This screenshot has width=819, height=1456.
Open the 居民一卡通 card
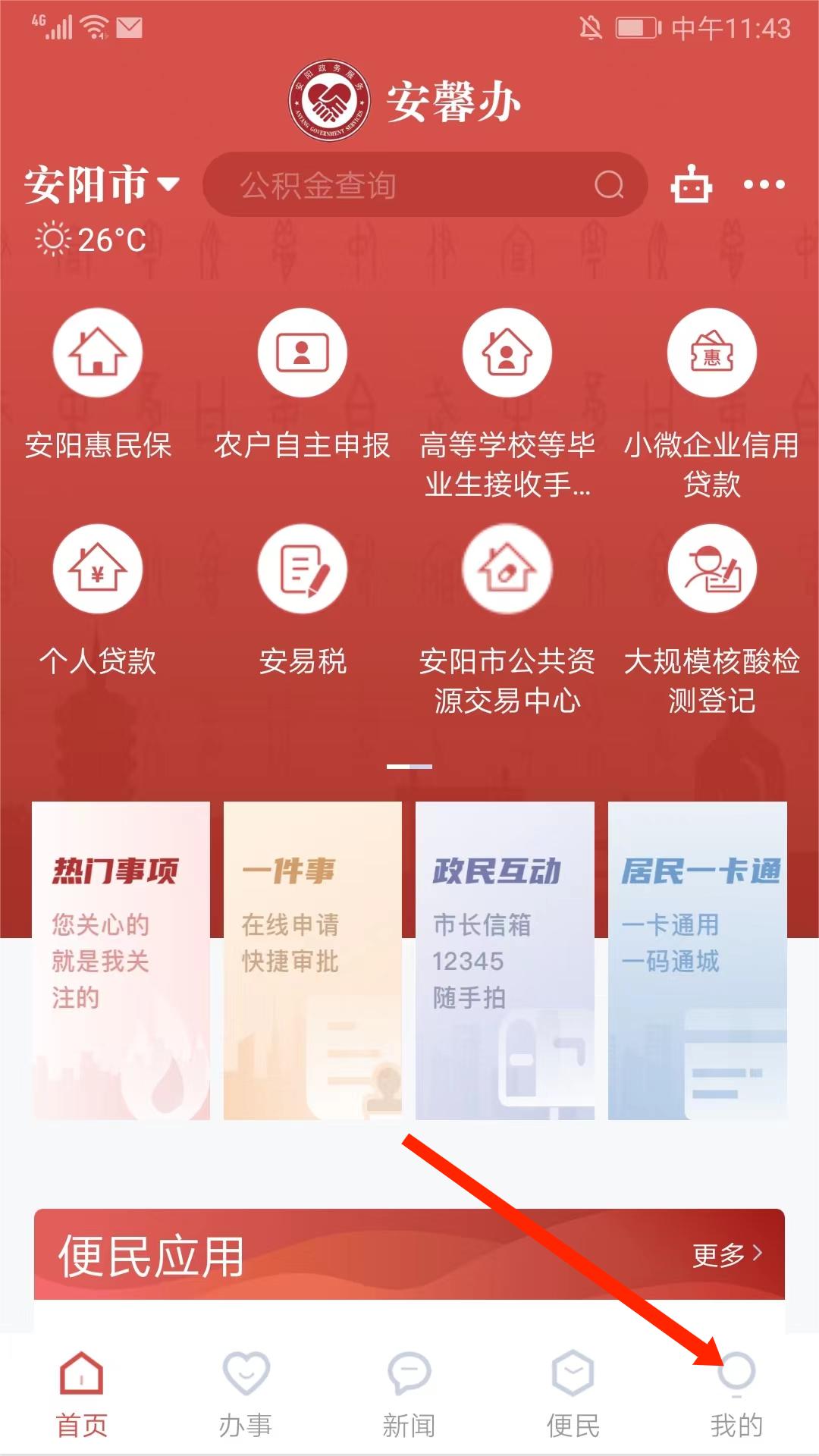tap(698, 960)
